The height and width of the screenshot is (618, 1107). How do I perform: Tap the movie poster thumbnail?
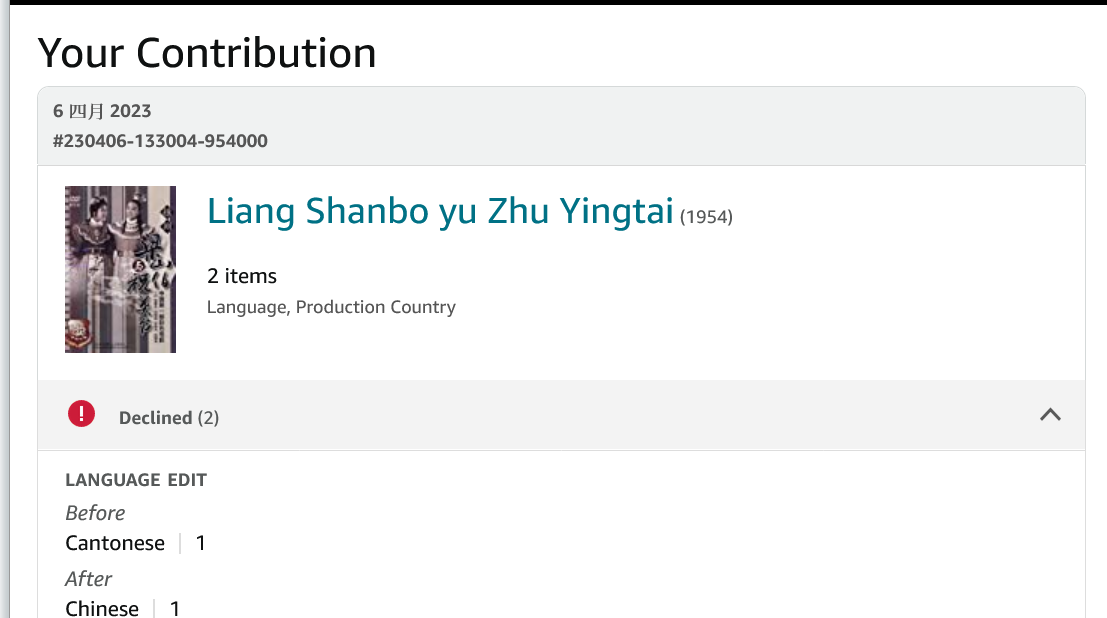[120, 269]
